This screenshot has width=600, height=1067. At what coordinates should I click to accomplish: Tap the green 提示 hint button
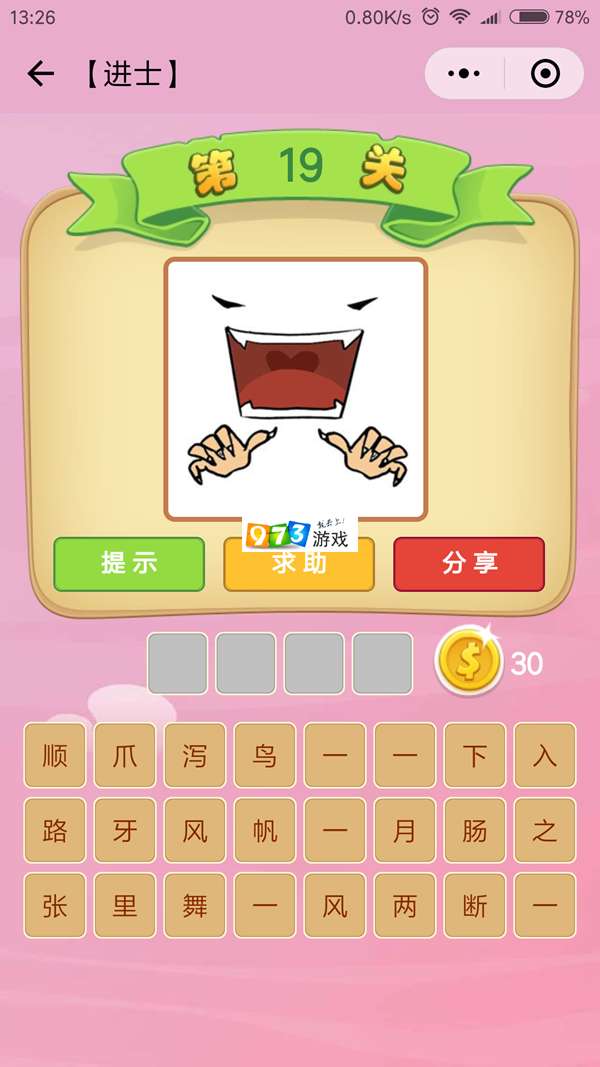pyautogui.click(x=129, y=564)
